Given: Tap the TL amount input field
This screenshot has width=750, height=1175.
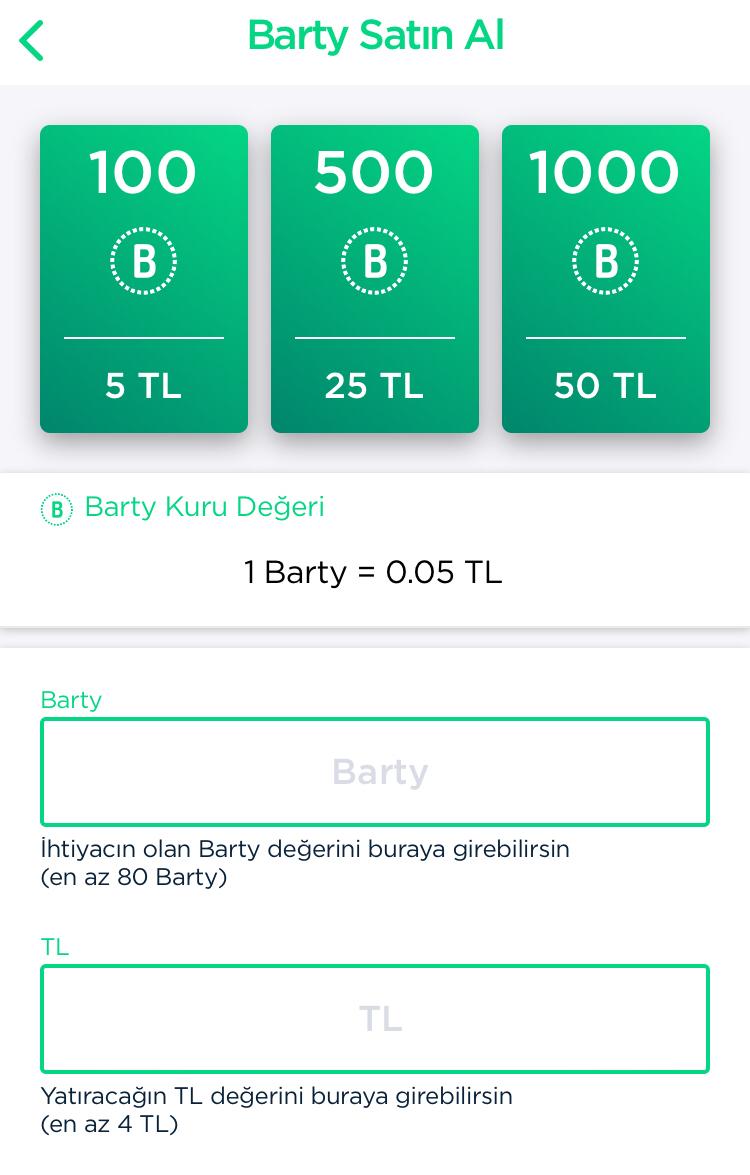Looking at the screenshot, I should 375,1019.
